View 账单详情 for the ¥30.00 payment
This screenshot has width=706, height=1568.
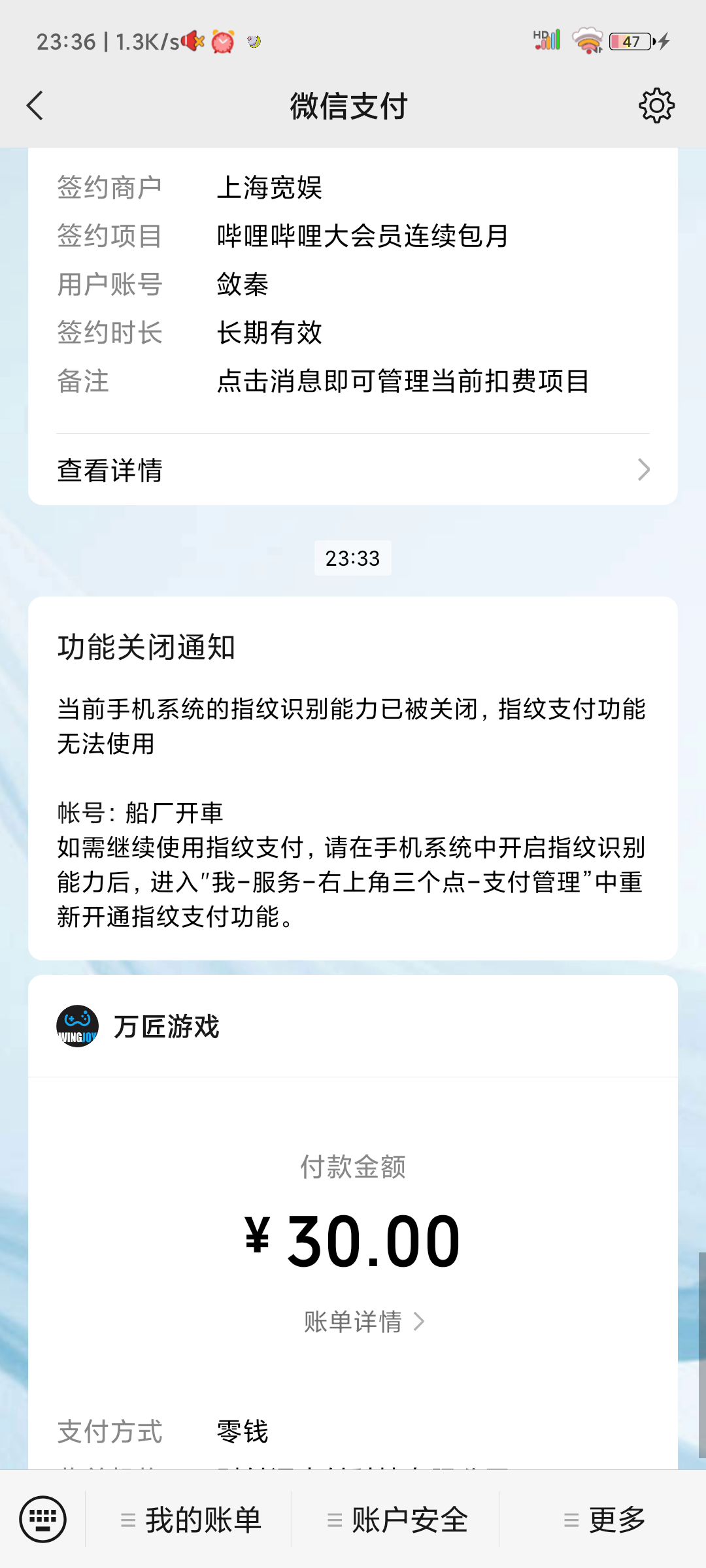pos(363,1322)
